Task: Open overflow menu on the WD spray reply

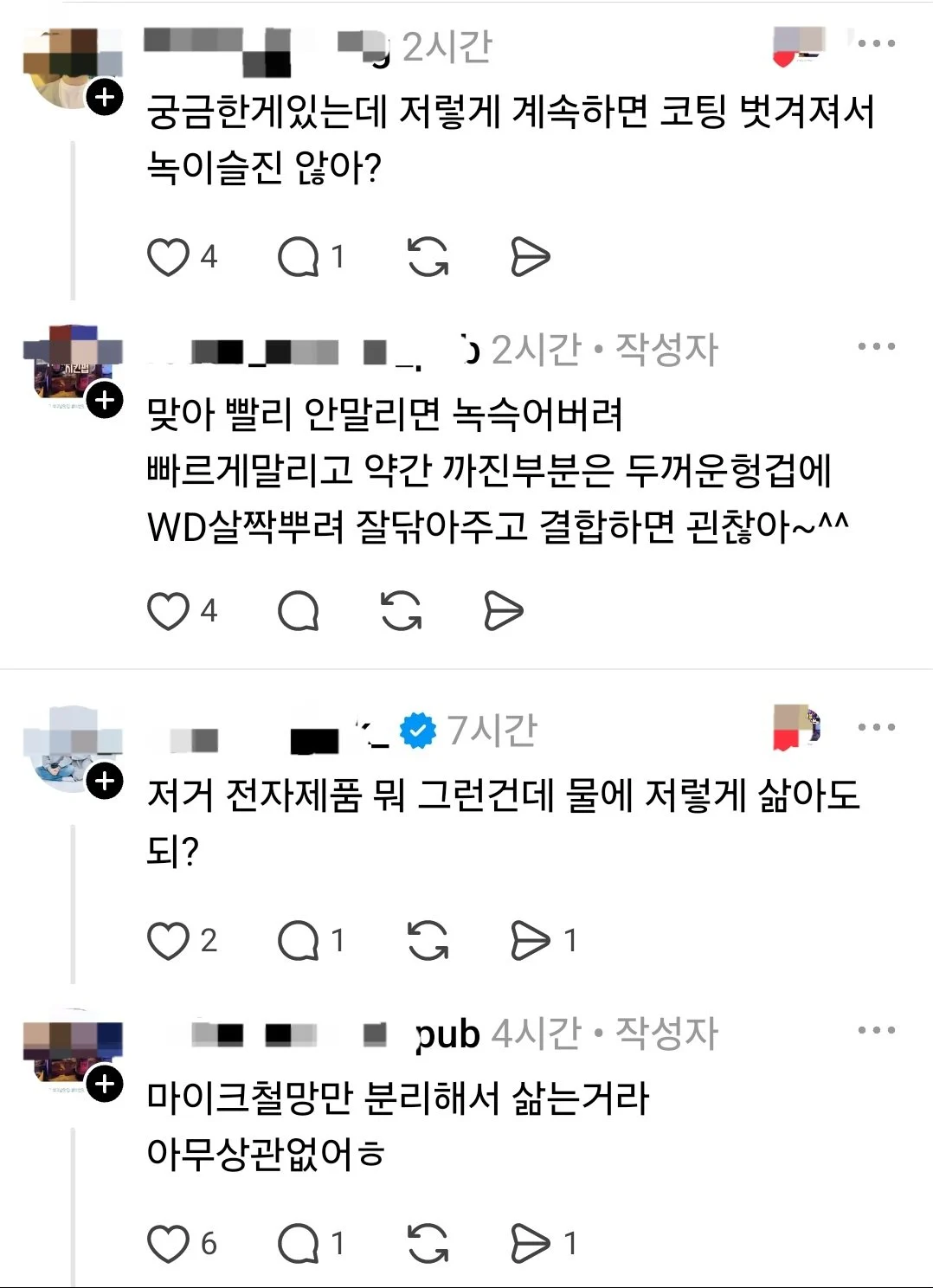Action: coord(876,346)
